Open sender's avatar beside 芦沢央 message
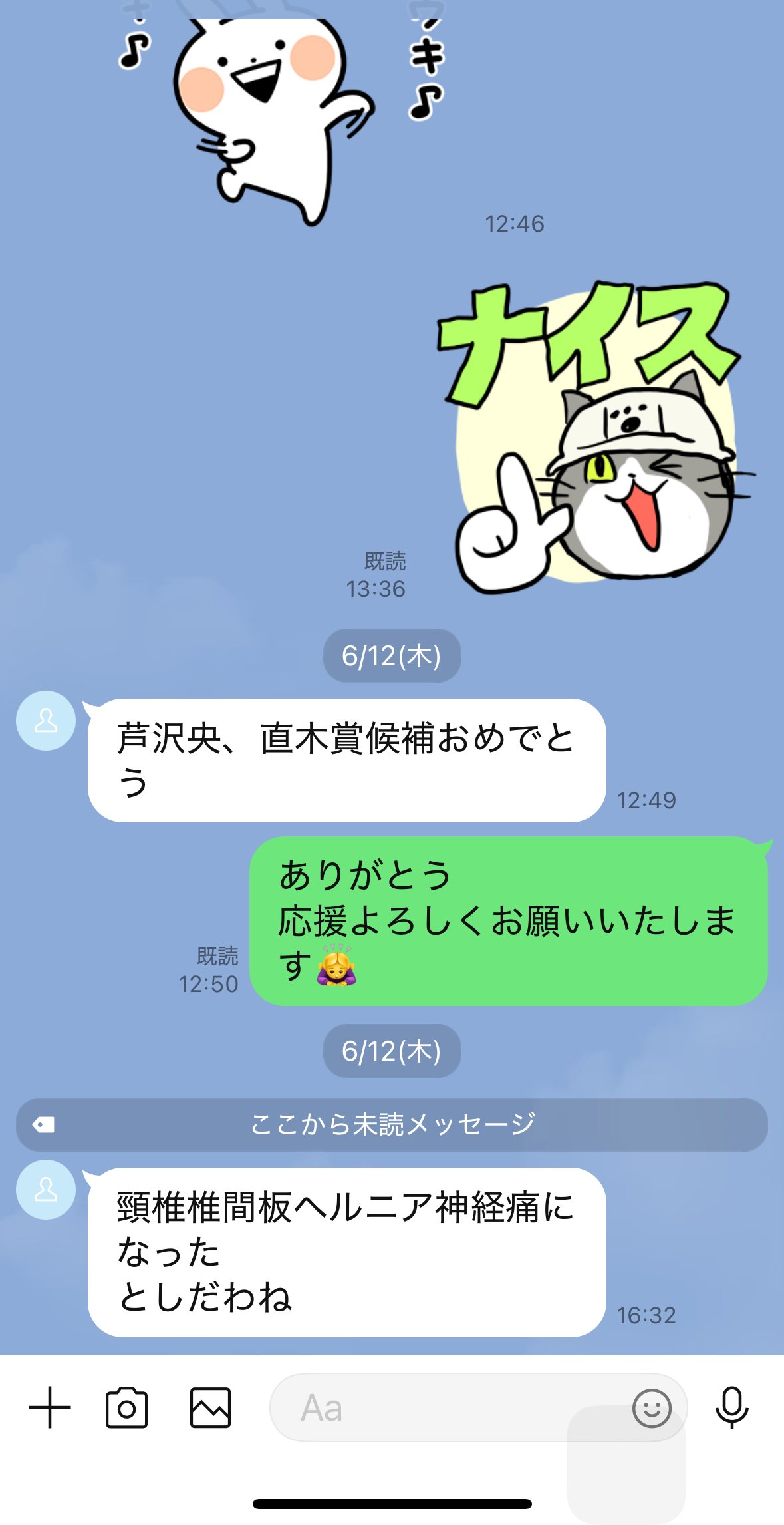The width and height of the screenshot is (784, 1525). [46, 721]
